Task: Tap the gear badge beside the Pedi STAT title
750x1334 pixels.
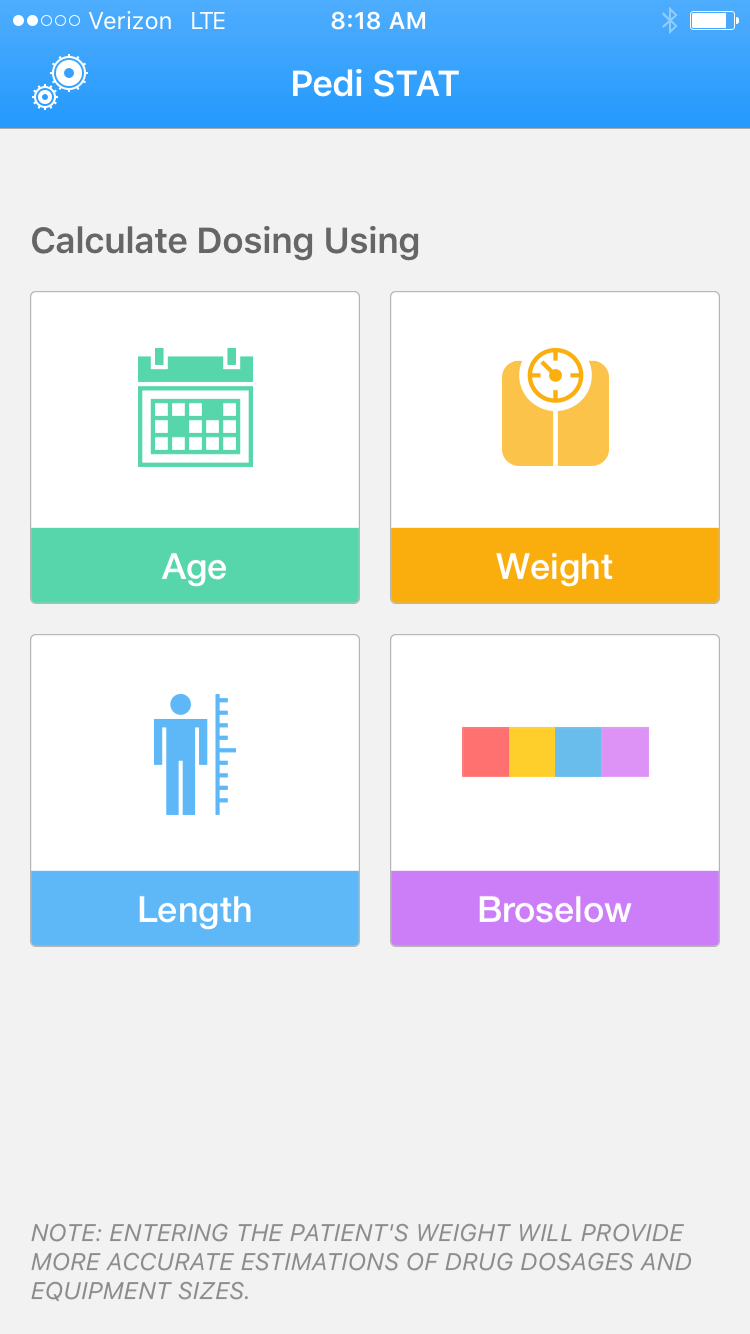Action: click(58, 83)
